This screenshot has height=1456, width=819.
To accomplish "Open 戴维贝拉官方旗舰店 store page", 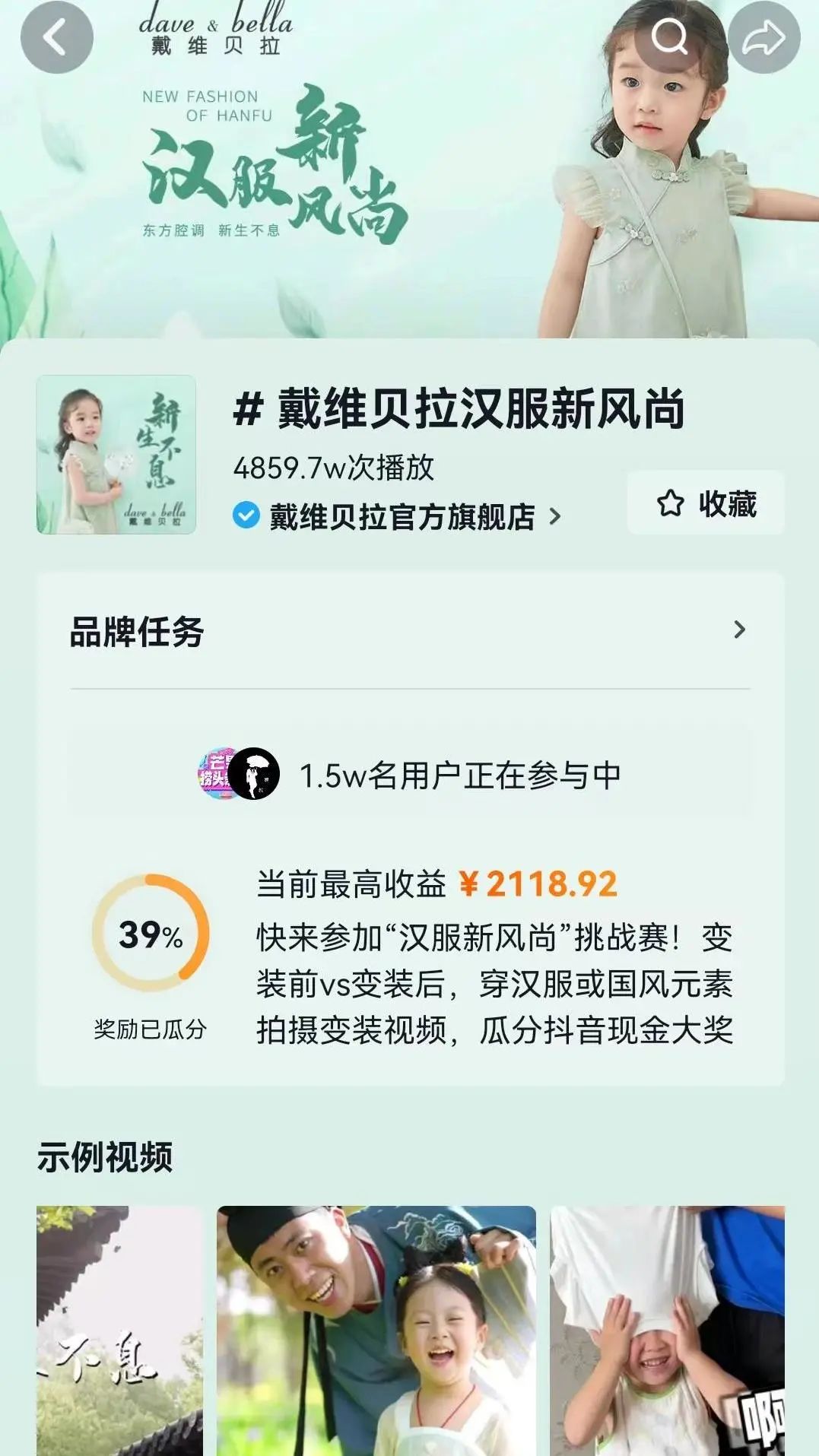I will [402, 517].
